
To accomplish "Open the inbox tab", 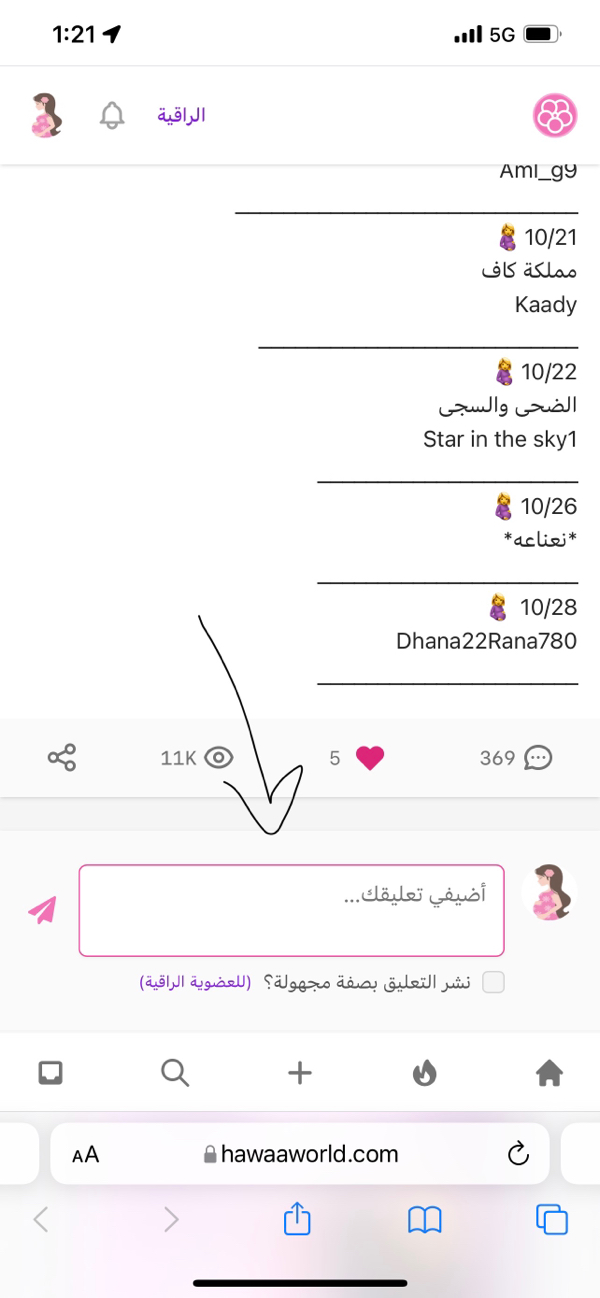I will pos(50,1074).
